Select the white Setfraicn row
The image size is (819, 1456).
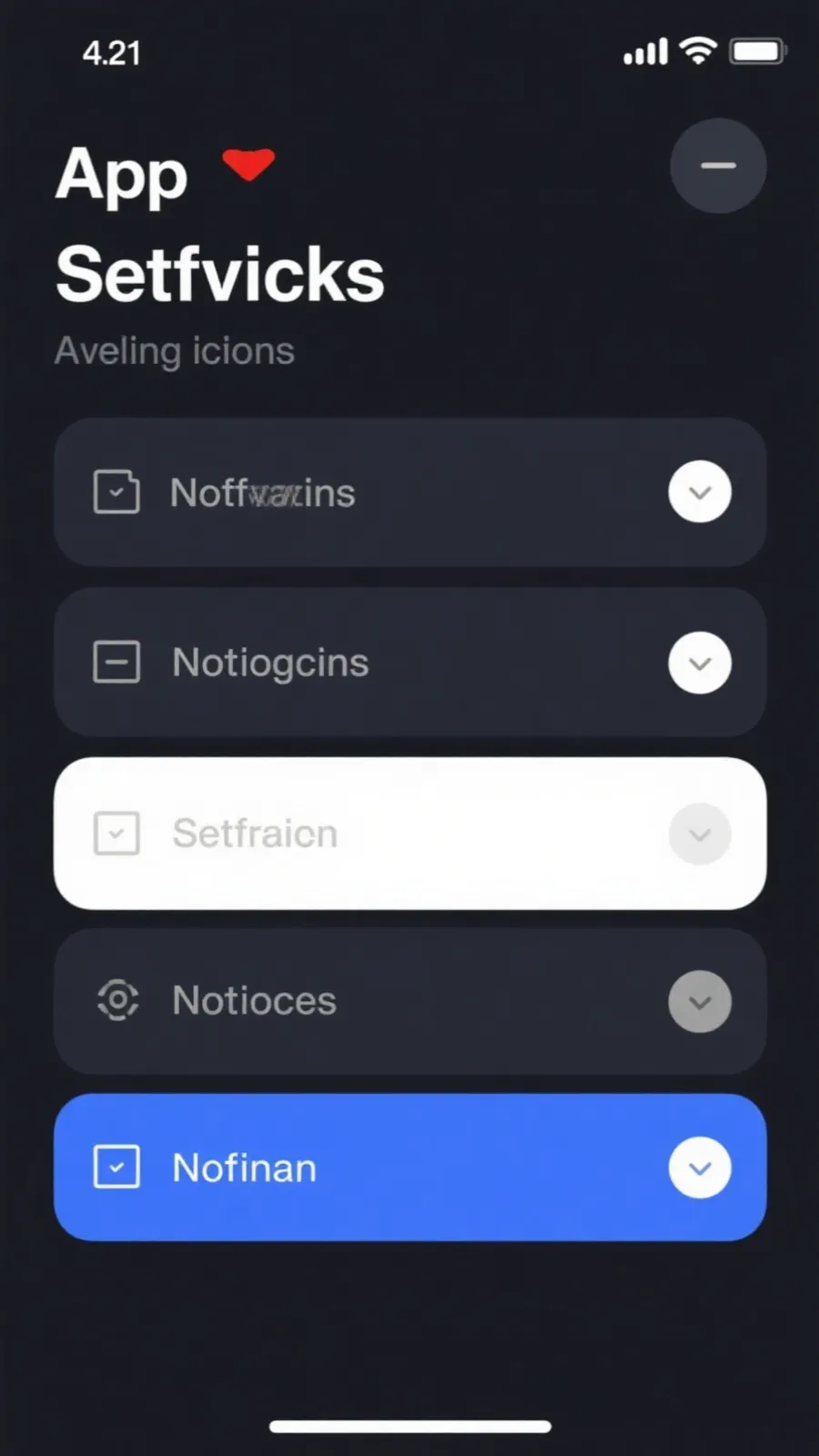click(364, 834)
